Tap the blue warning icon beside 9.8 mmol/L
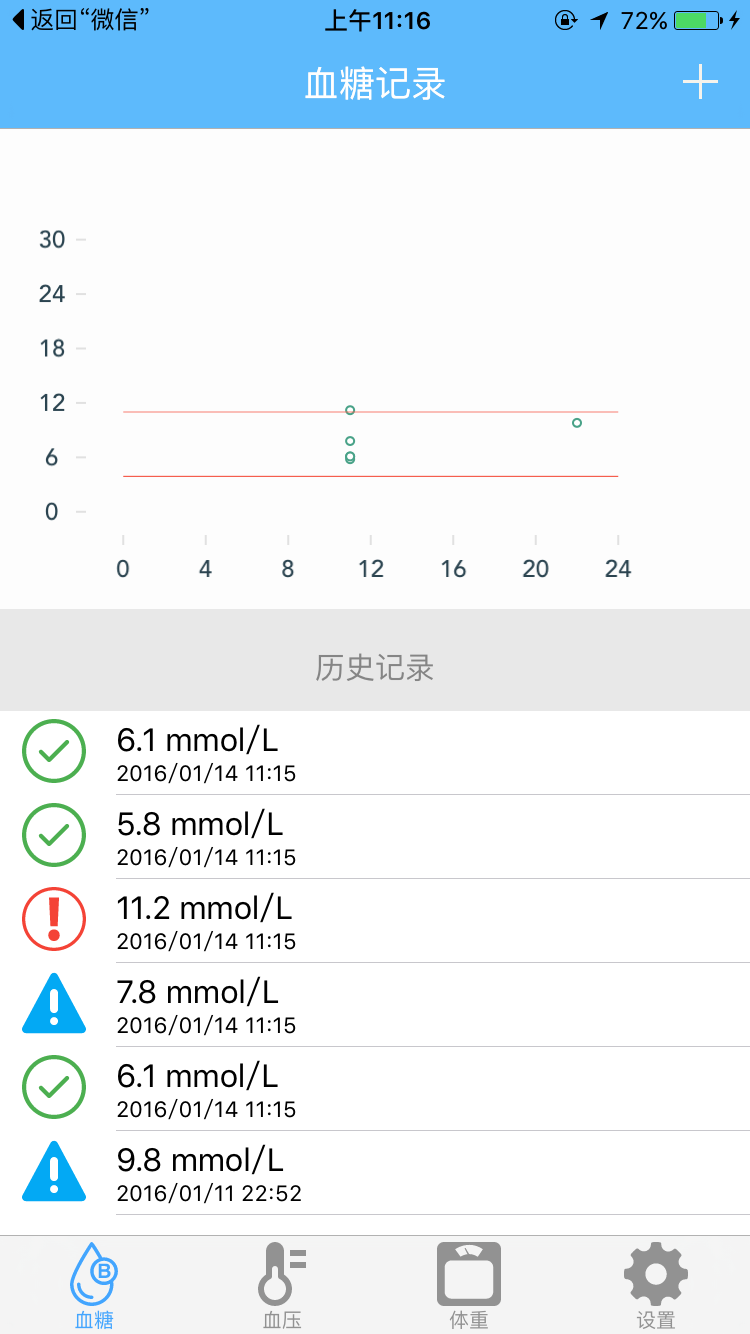The height and width of the screenshot is (1334, 750). click(53, 1171)
